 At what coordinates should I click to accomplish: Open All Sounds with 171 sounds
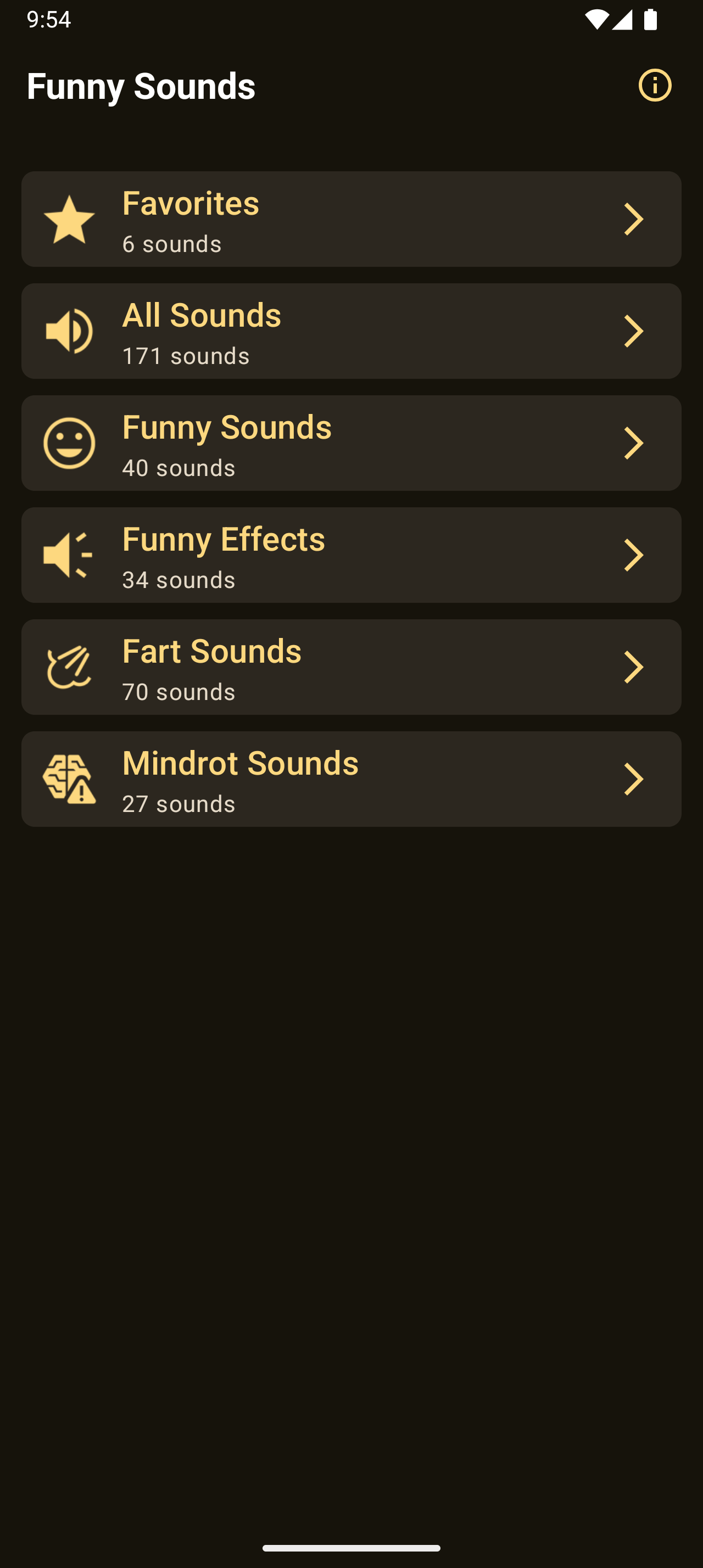[351, 331]
